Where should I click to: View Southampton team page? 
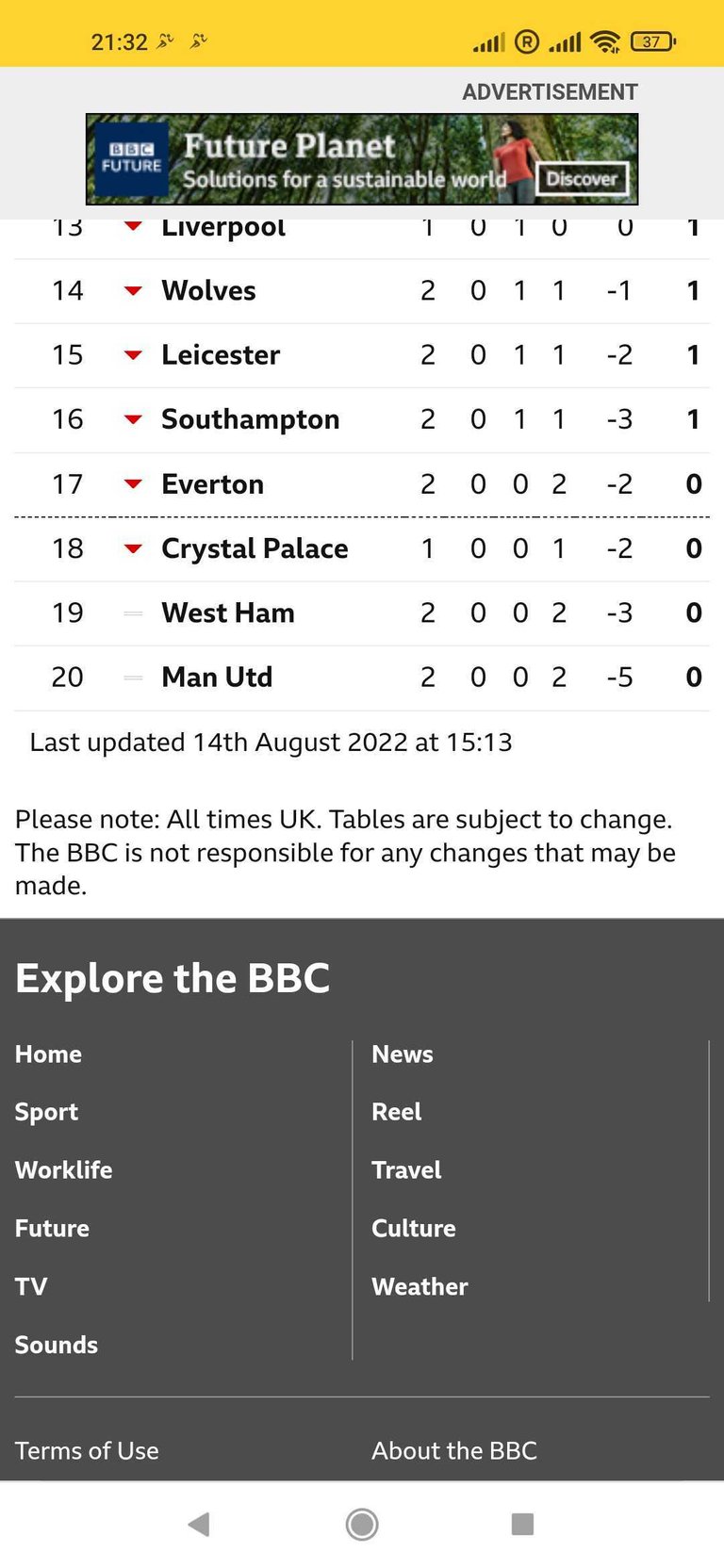pos(250,419)
